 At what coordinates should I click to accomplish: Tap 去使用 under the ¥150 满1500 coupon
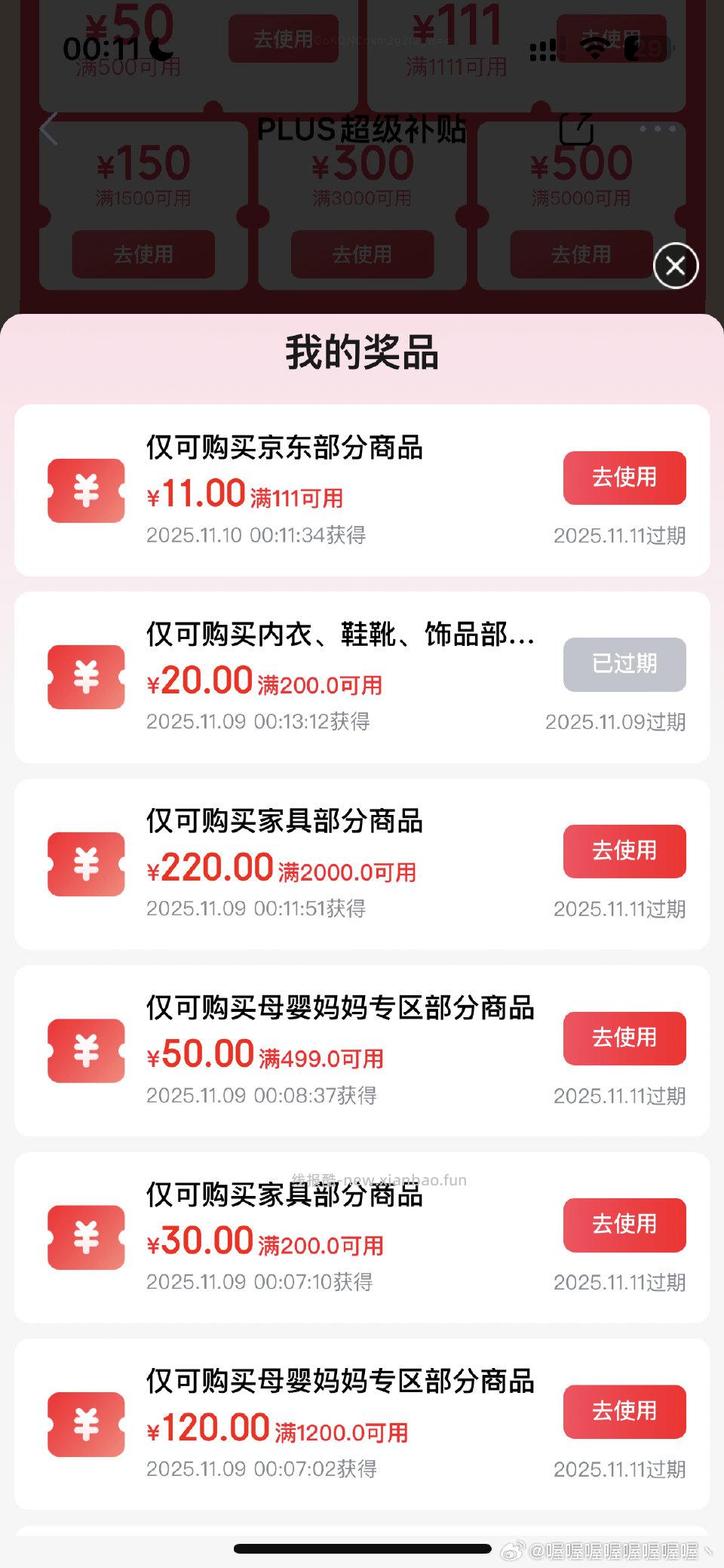click(x=143, y=254)
